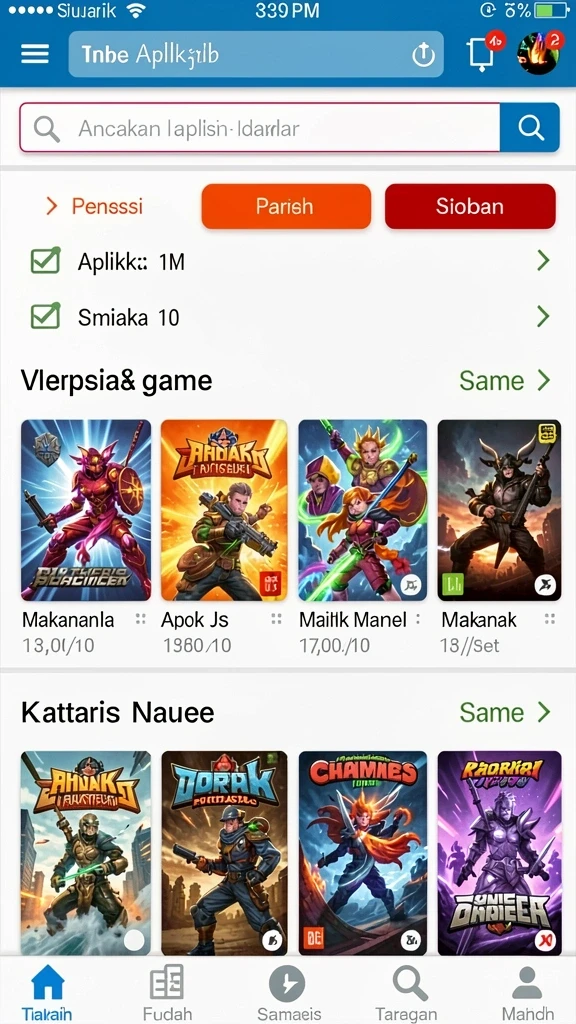
Task: Select the red Sioban button
Action: pyautogui.click(x=470, y=206)
